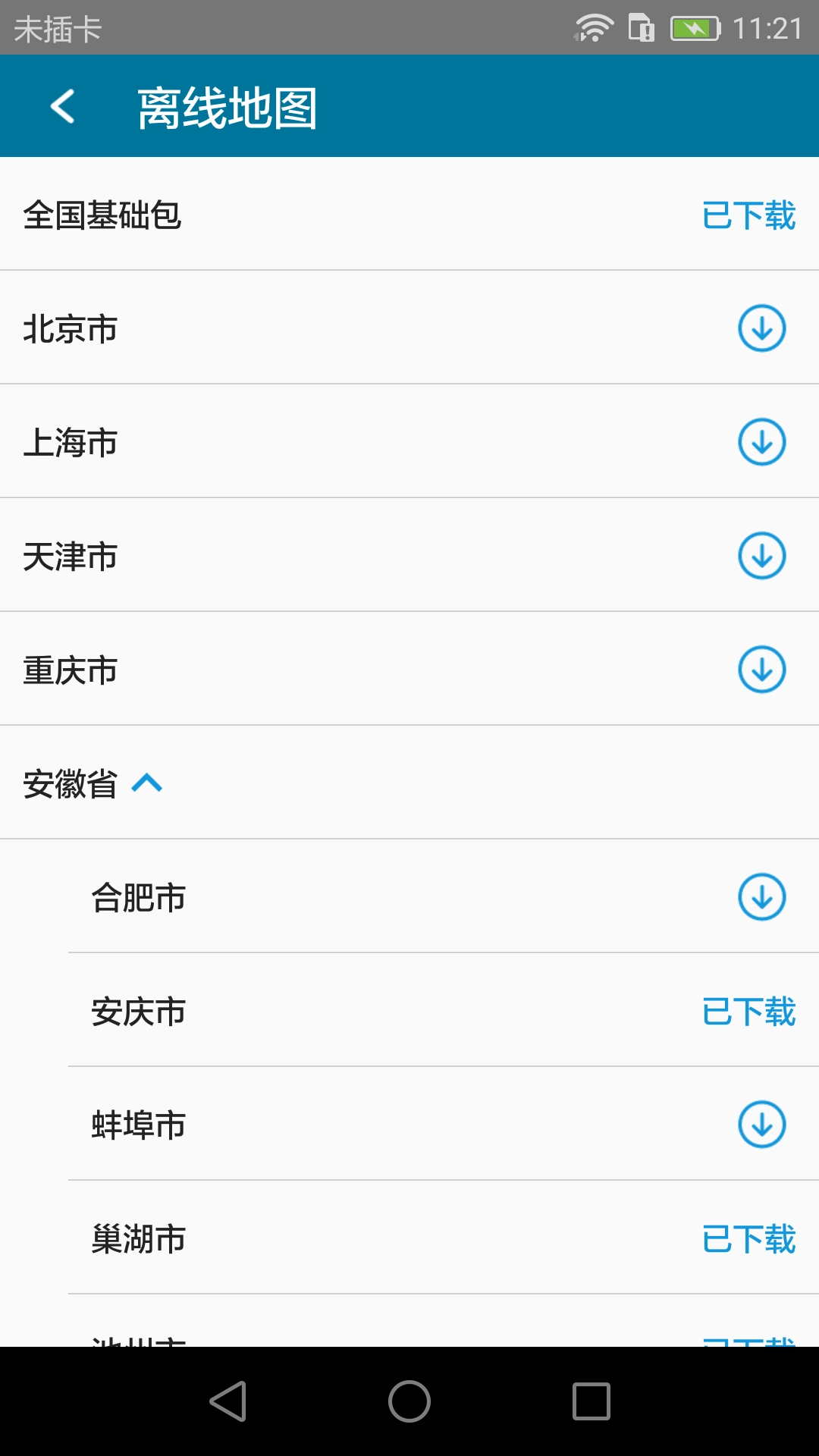
Task: Tap 已下载 next to 巢湖市
Action: [748, 1239]
